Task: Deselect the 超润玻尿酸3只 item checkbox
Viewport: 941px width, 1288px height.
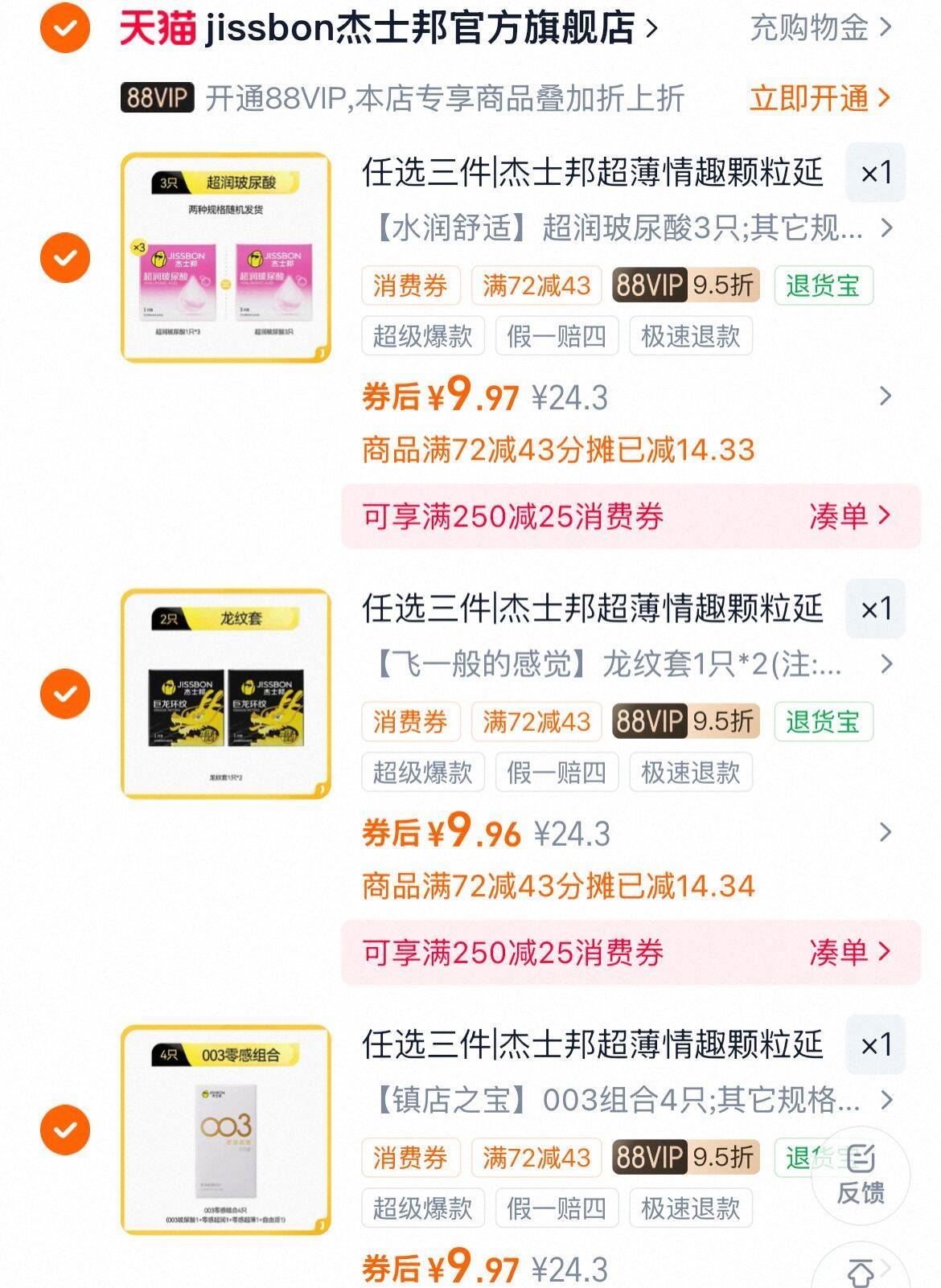Action: pos(65,257)
